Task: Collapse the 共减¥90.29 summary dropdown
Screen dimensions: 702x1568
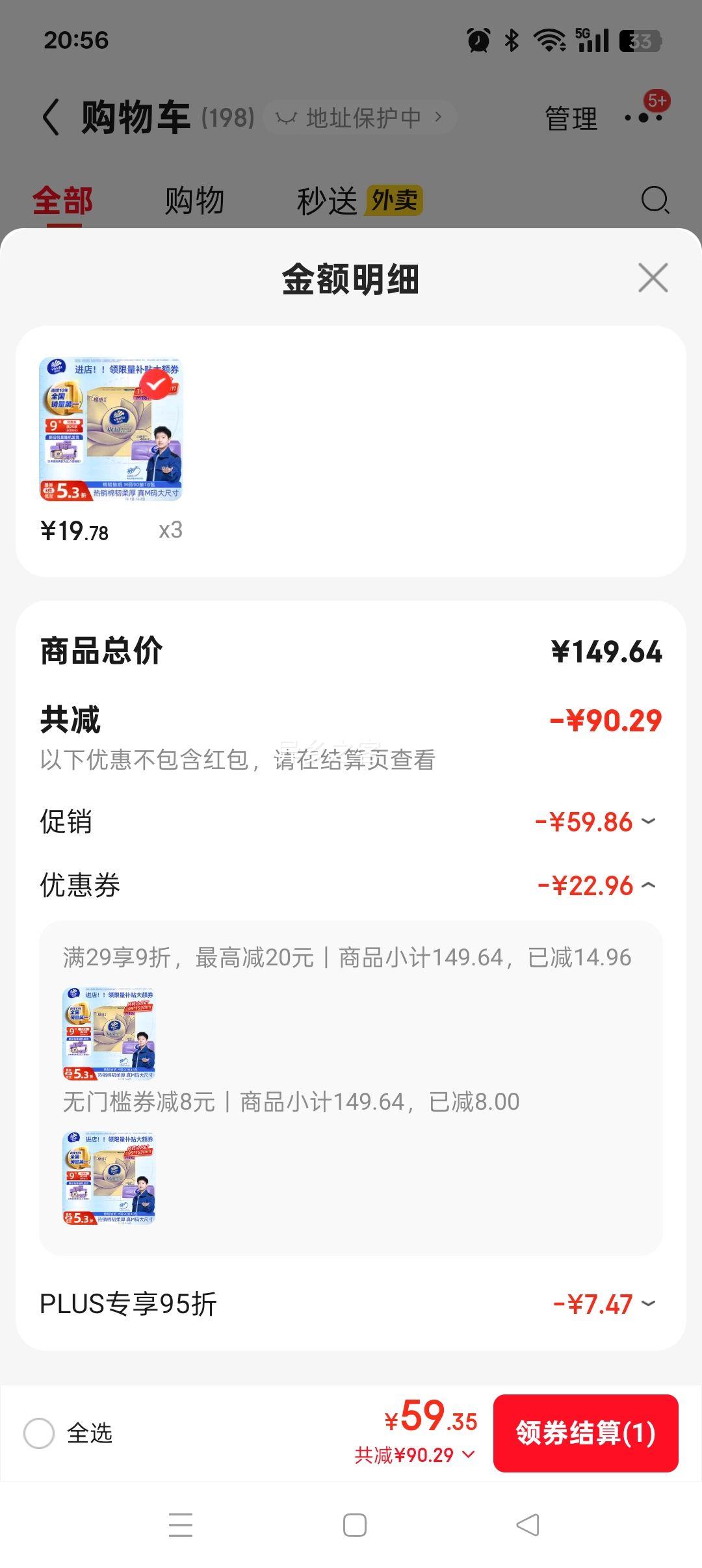Action: click(415, 1455)
